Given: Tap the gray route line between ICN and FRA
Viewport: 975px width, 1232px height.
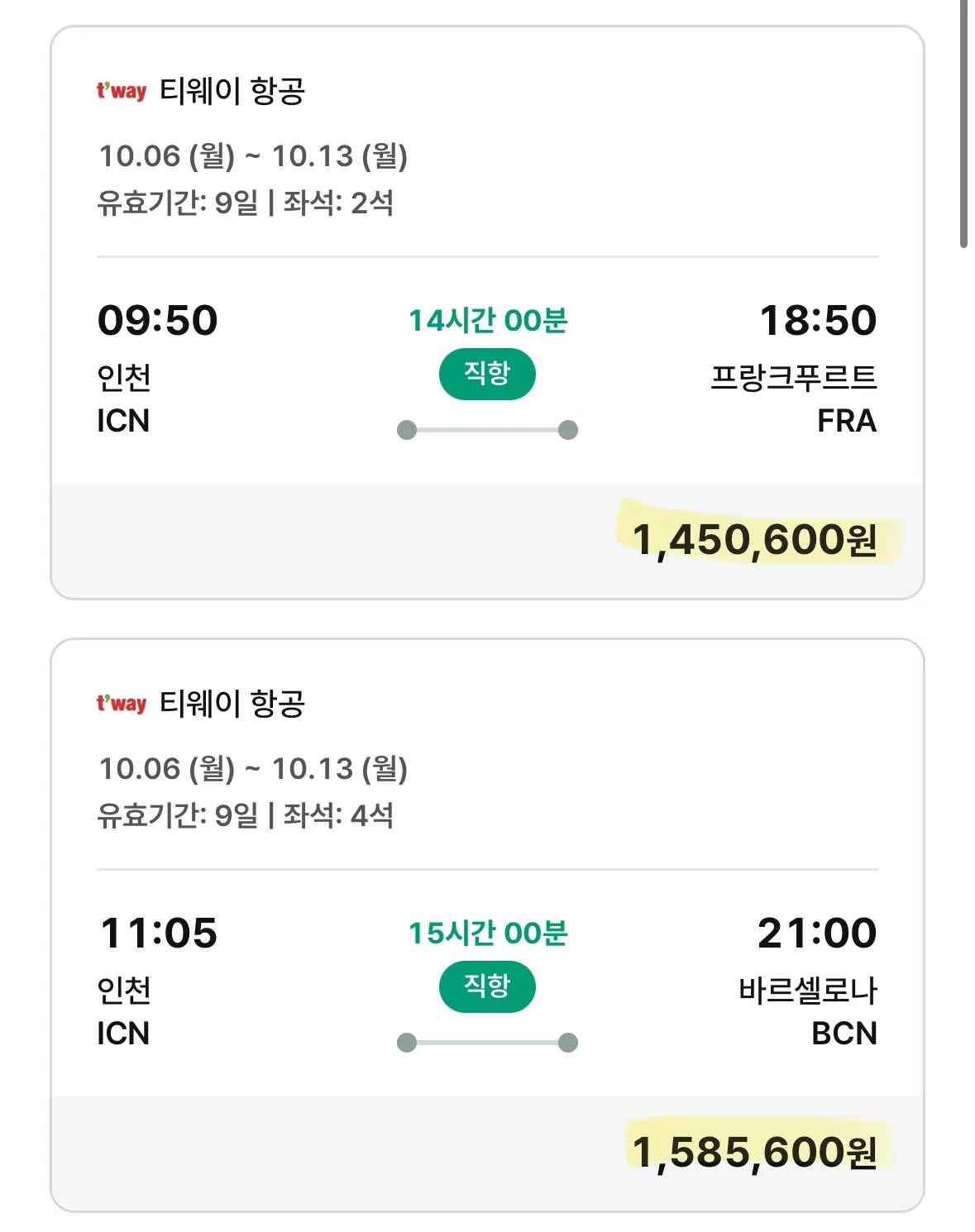Looking at the screenshot, I should (x=488, y=427).
